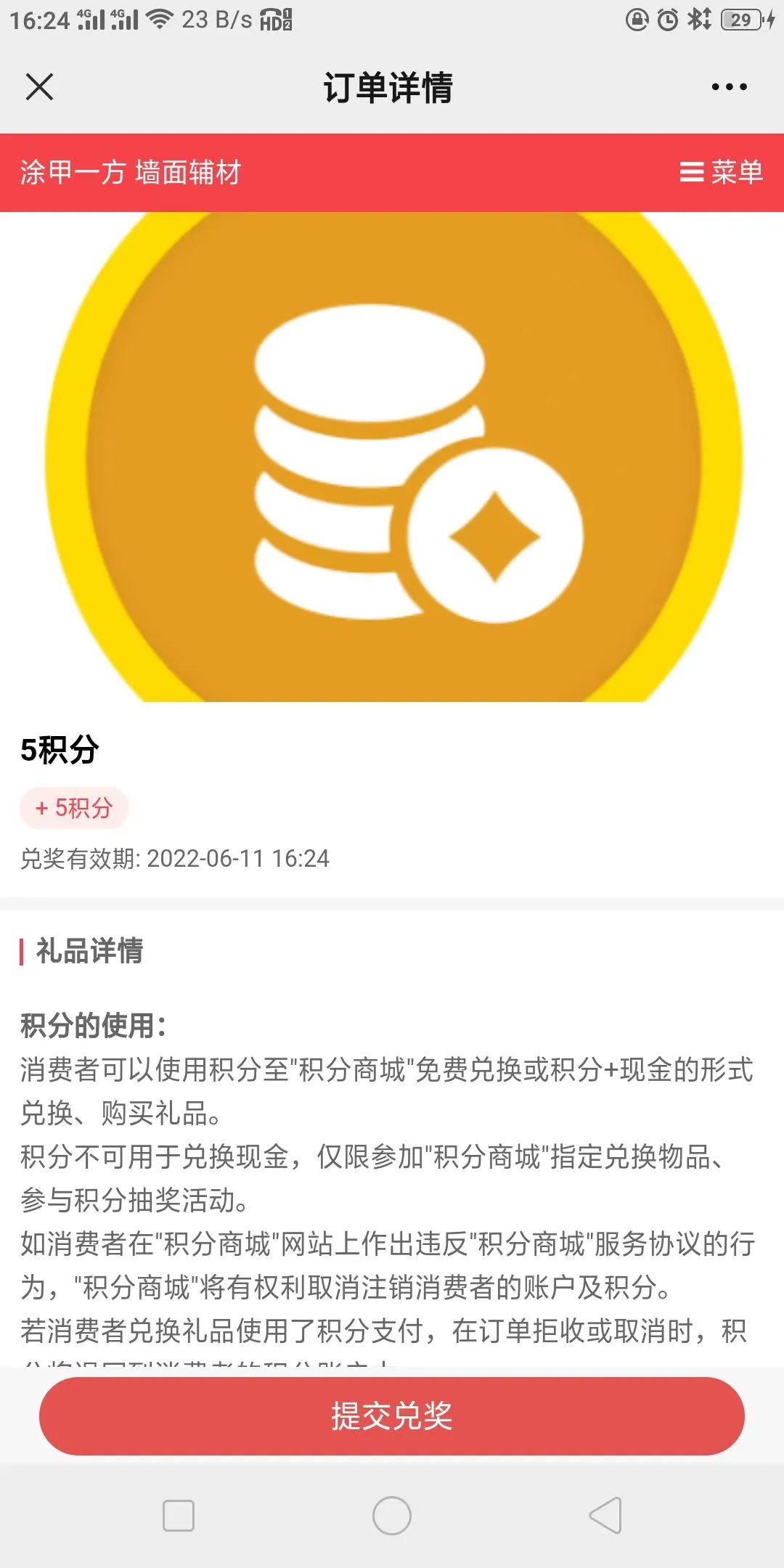The image size is (784, 1568).
Task: Go to the system home screen
Action: 392,1515
